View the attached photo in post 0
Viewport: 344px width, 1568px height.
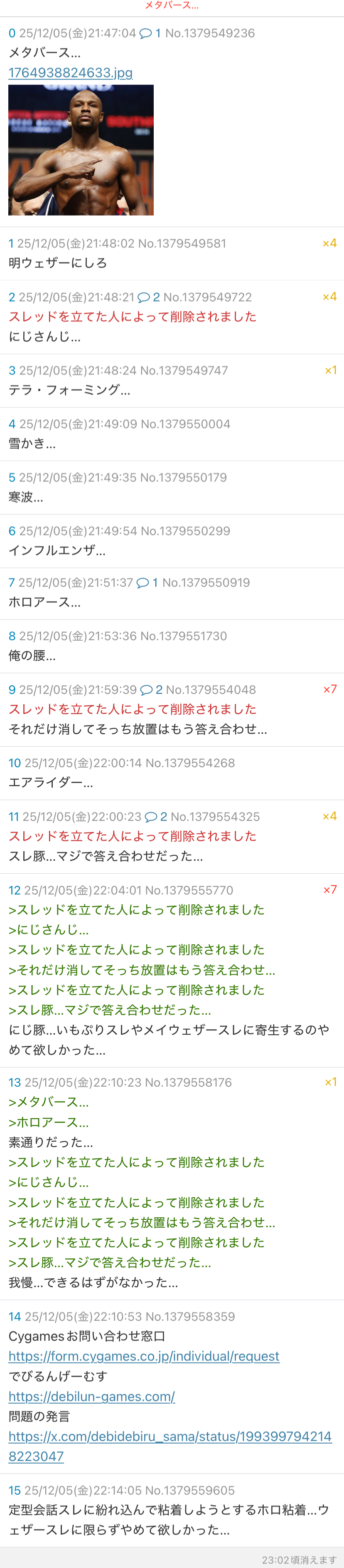81,150
